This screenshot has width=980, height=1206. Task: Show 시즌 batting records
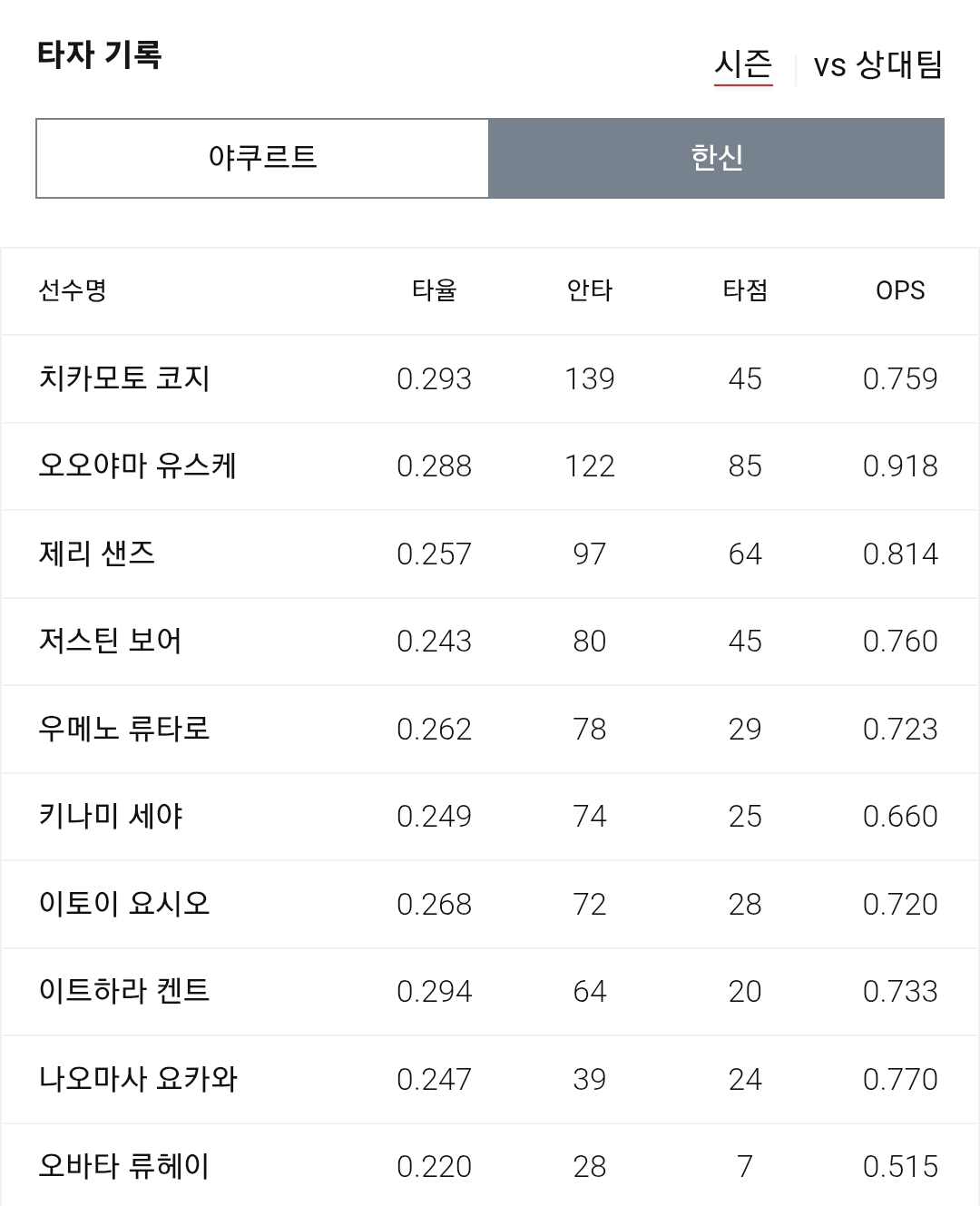pos(743,65)
